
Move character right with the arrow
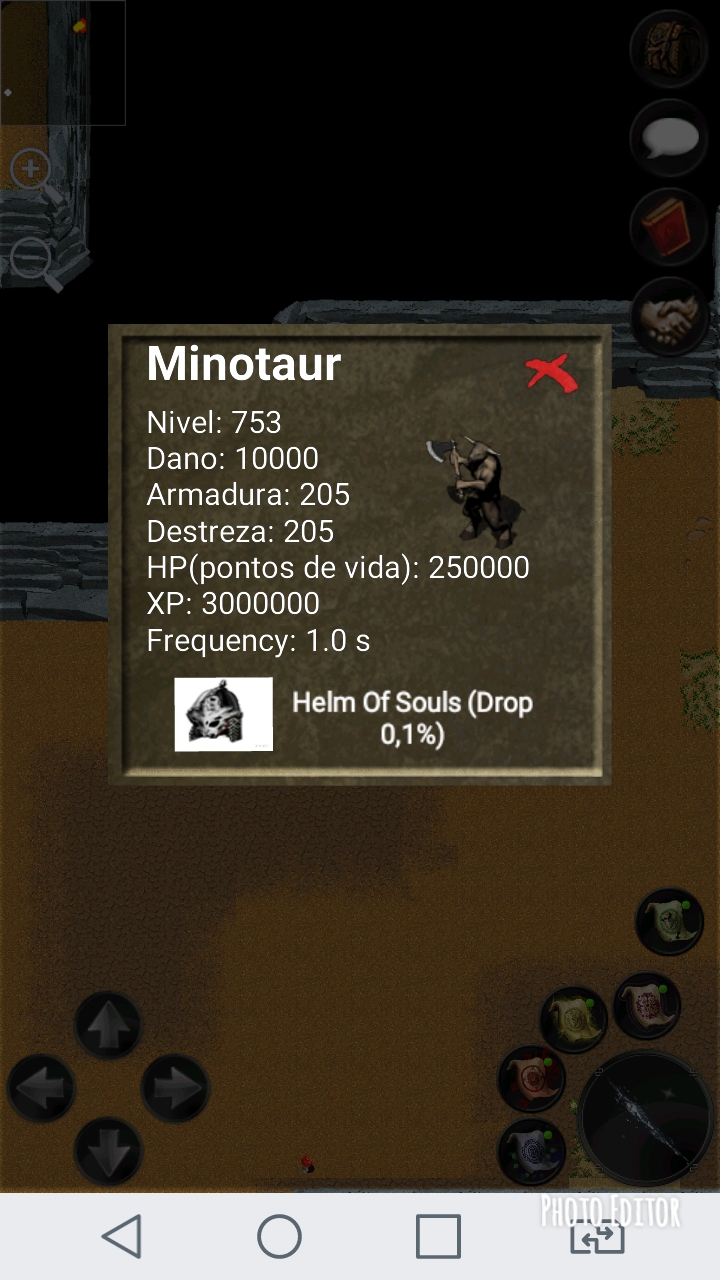pyautogui.click(x=174, y=1089)
